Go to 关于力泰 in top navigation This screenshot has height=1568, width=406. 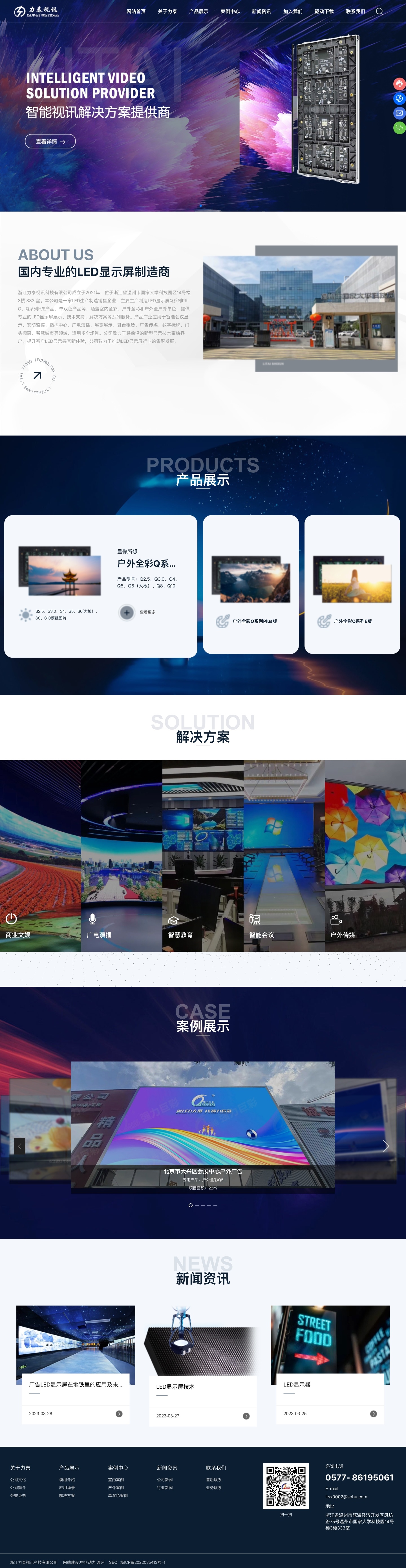coord(167,12)
